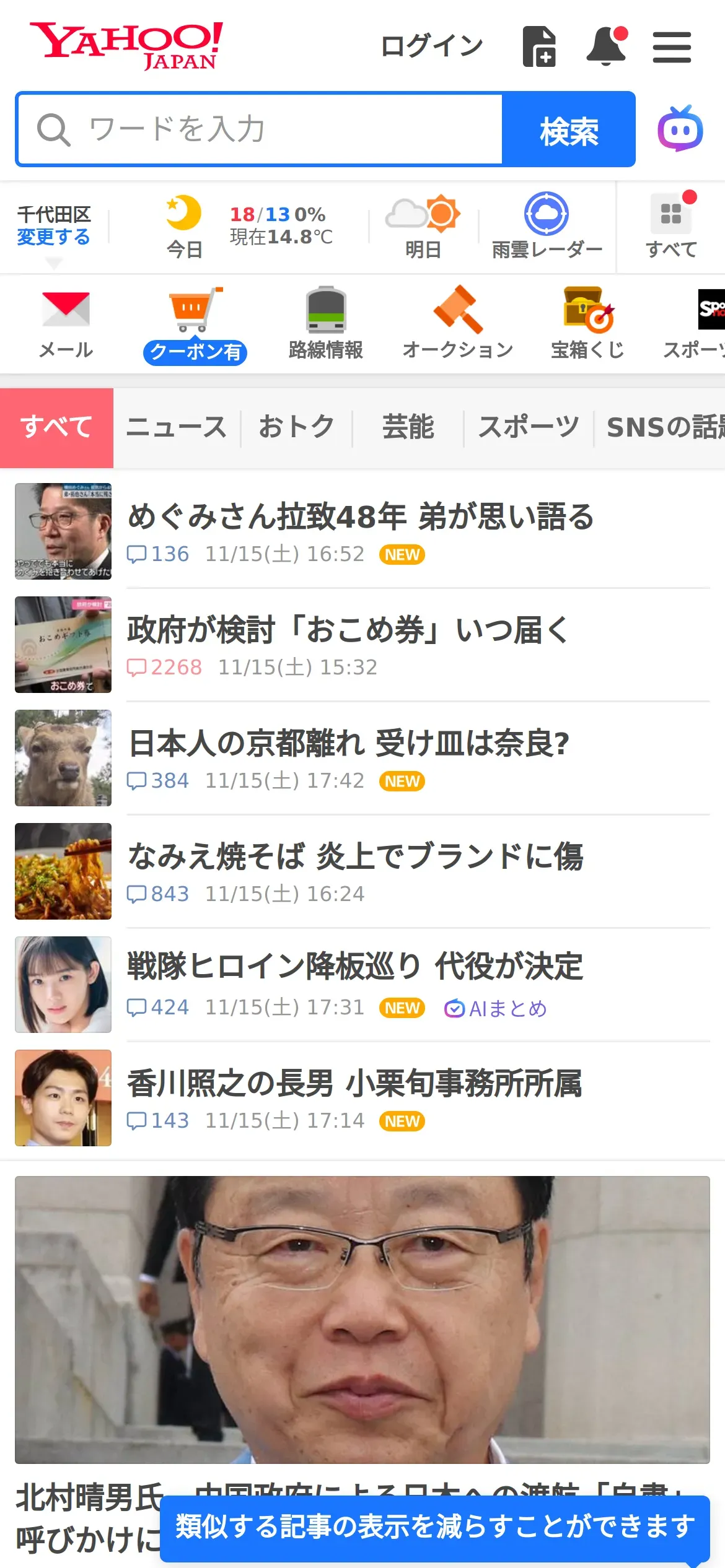Switch to the ニュース tab

coord(177,427)
